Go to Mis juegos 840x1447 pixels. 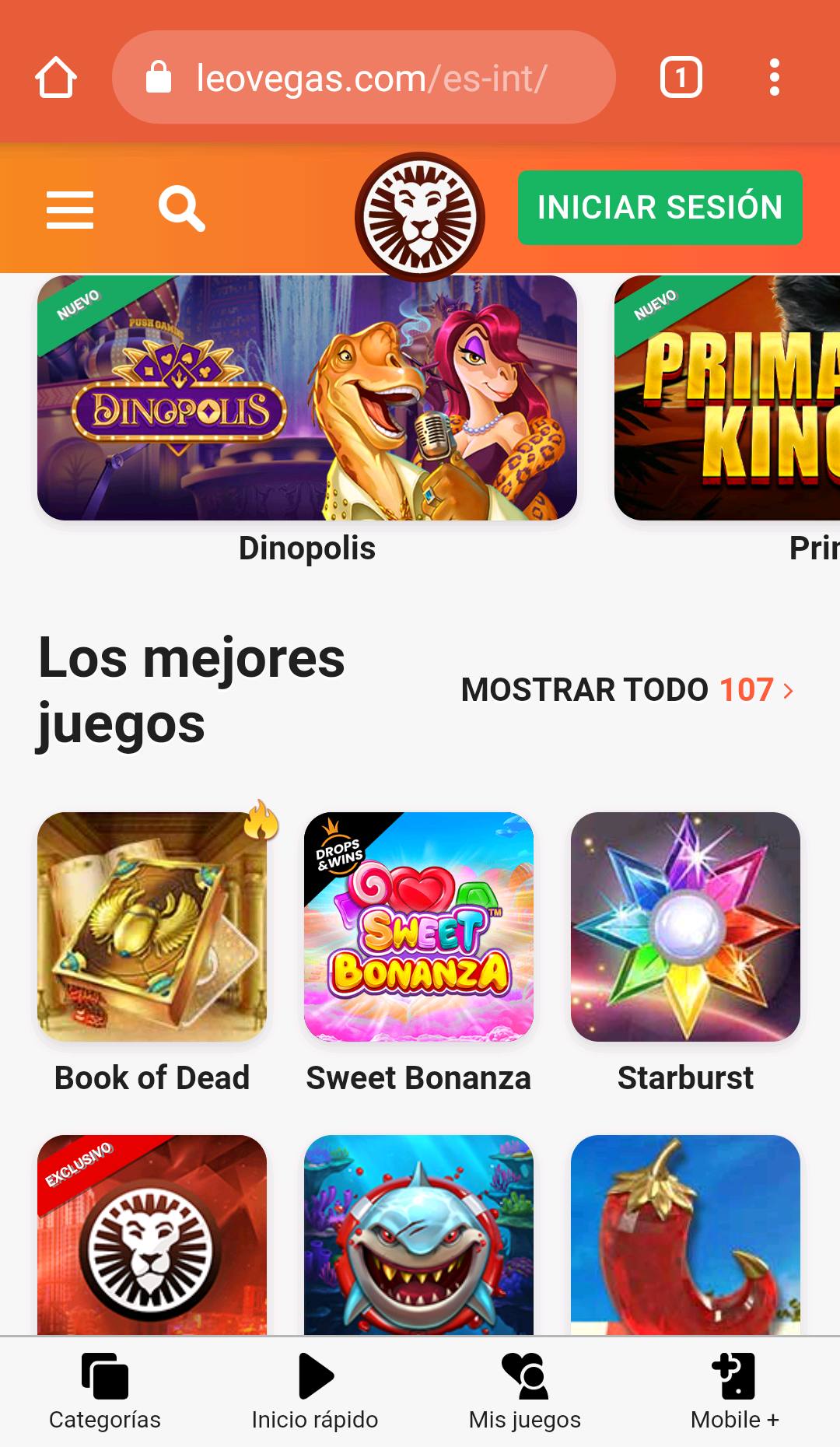click(x=525, y=1393)
